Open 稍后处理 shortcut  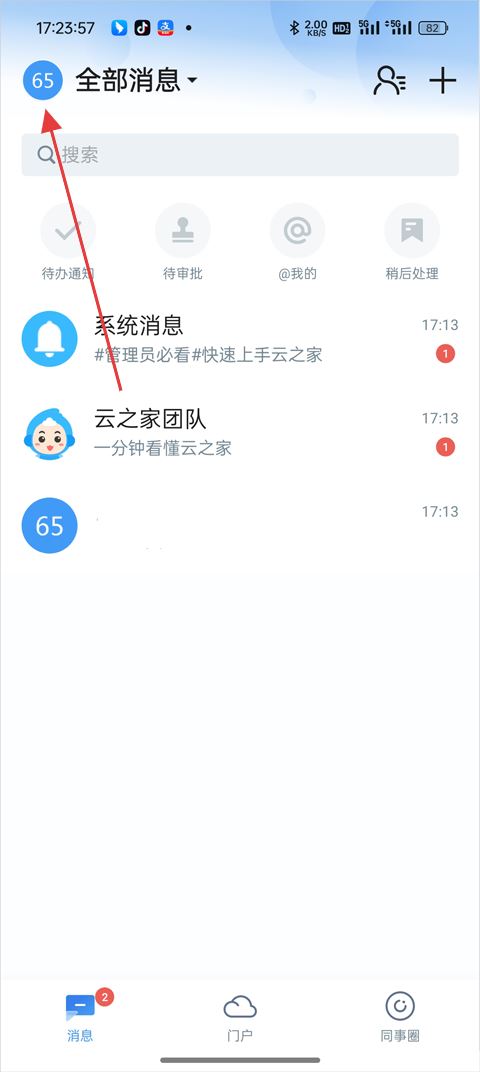[412, 243]
